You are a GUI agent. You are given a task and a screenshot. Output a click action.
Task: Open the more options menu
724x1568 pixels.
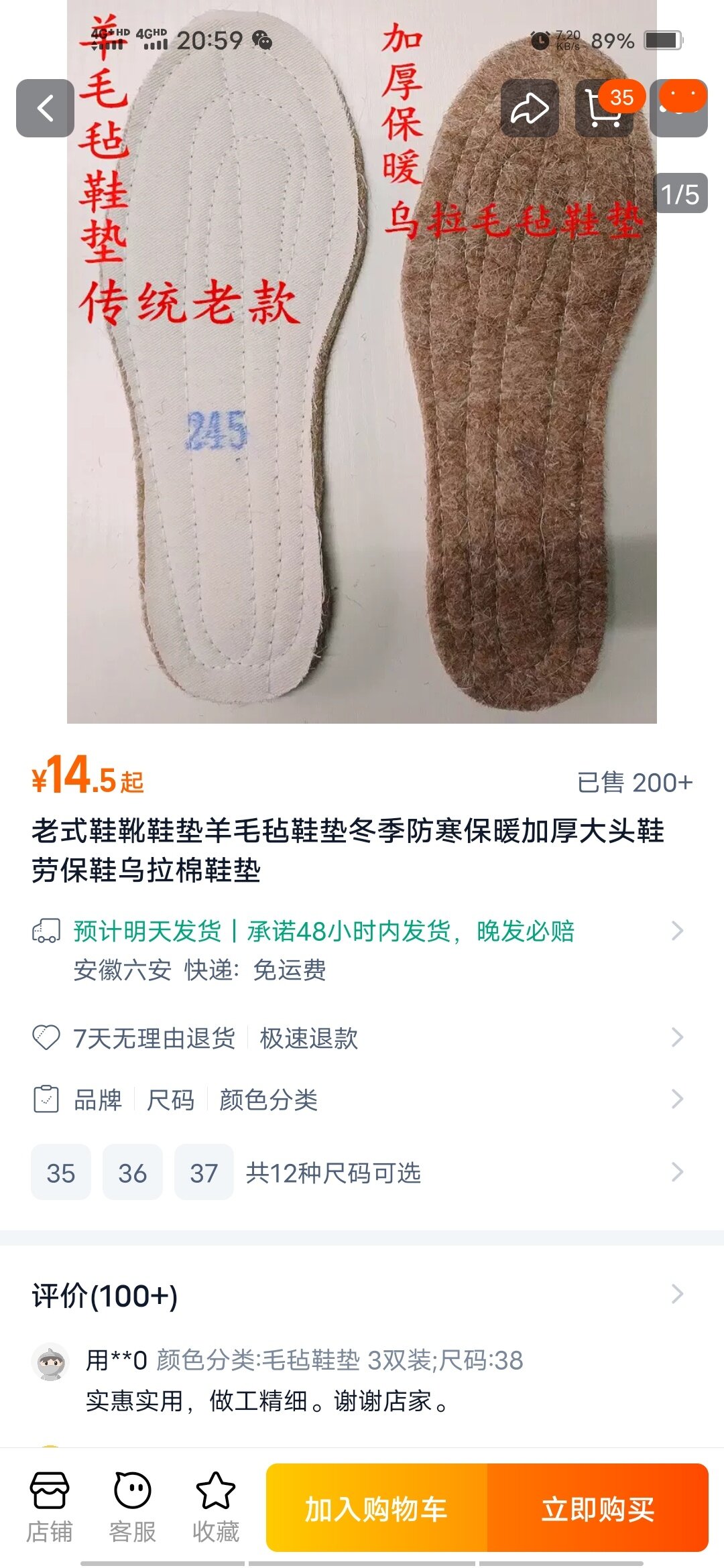tap(679, 109)
